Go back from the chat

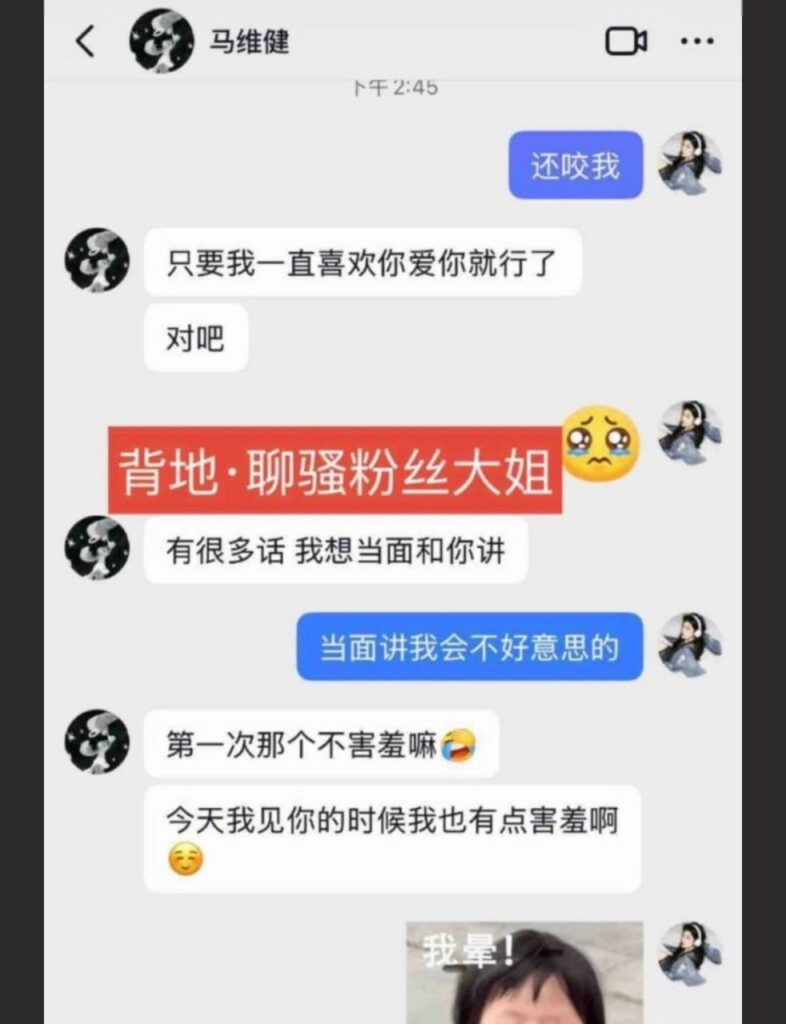[86, 42]
